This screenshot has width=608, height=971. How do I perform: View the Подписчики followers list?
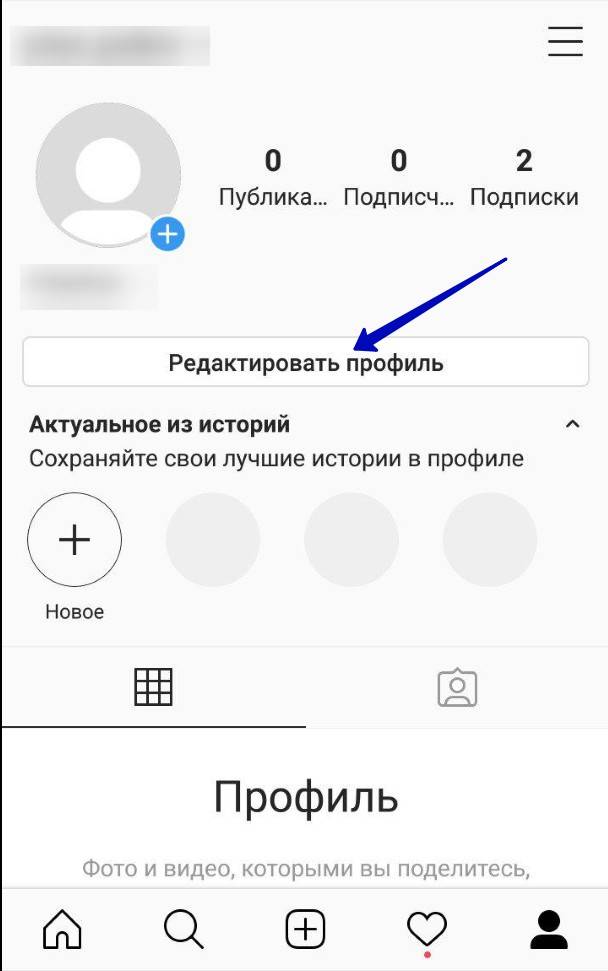point(398,178)
